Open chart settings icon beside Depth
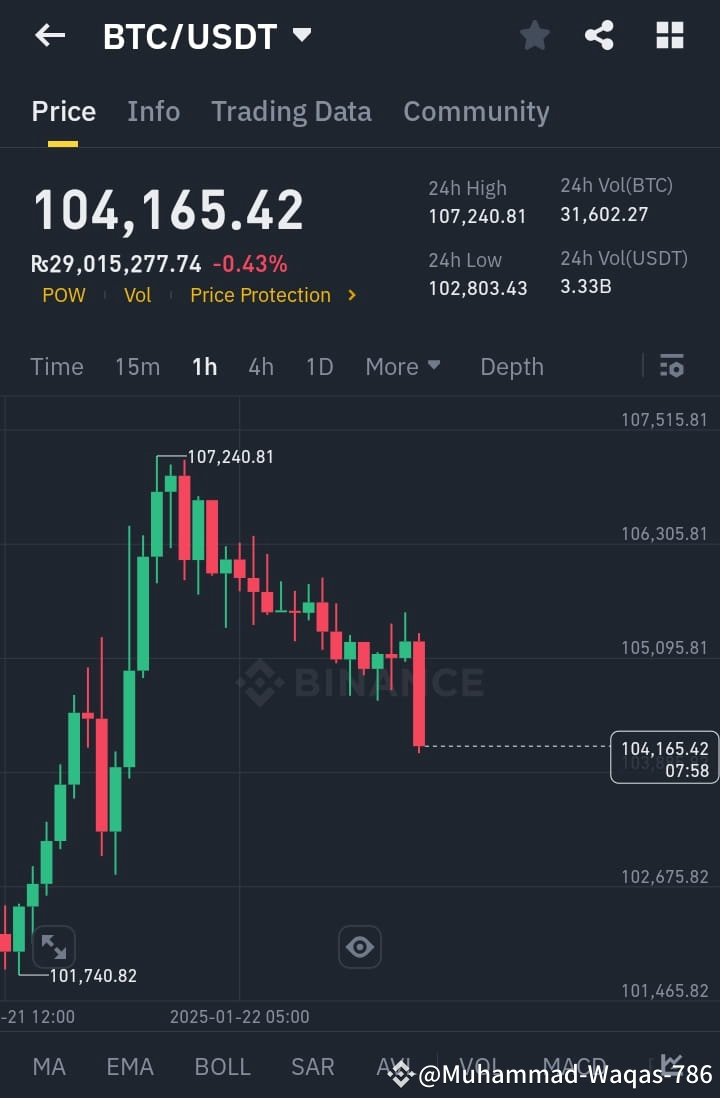The width and height of the screenshot is (720, 1098). pos(671,366)
